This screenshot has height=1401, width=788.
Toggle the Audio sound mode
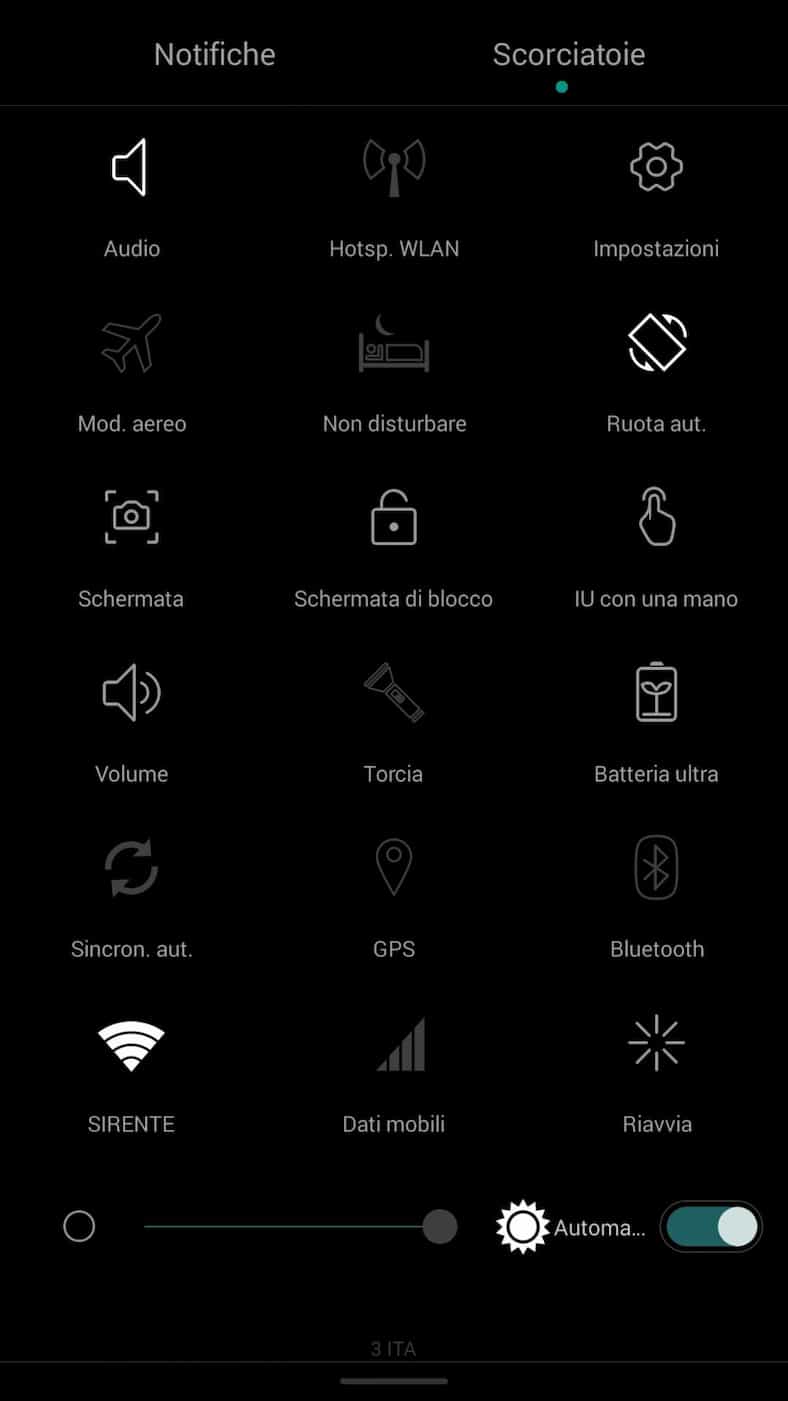[131, 167]
